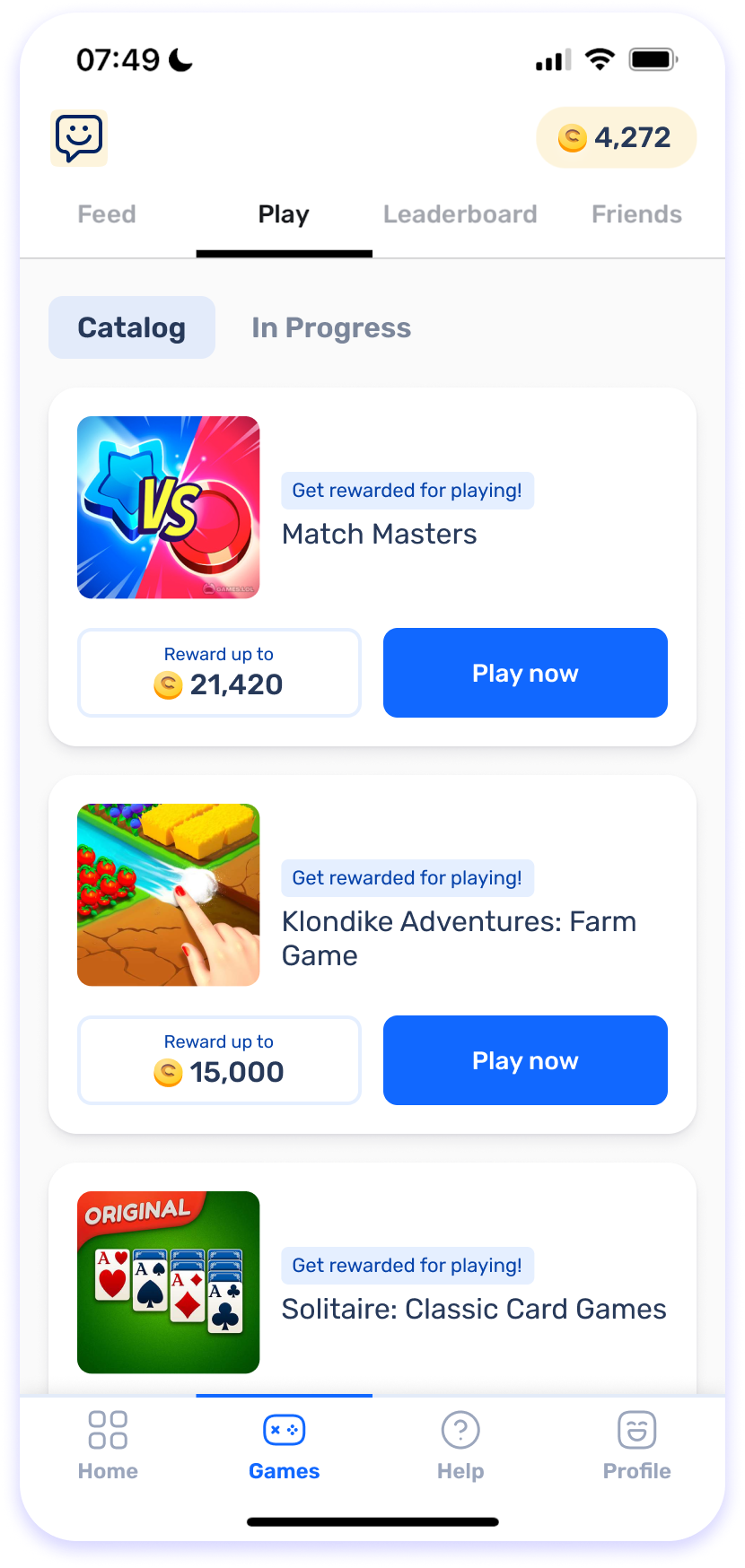This screenshot has height=1568, width=745.
Task: Open Solitaire: Classic Card Games card
Action: [x=473, y=1309]
